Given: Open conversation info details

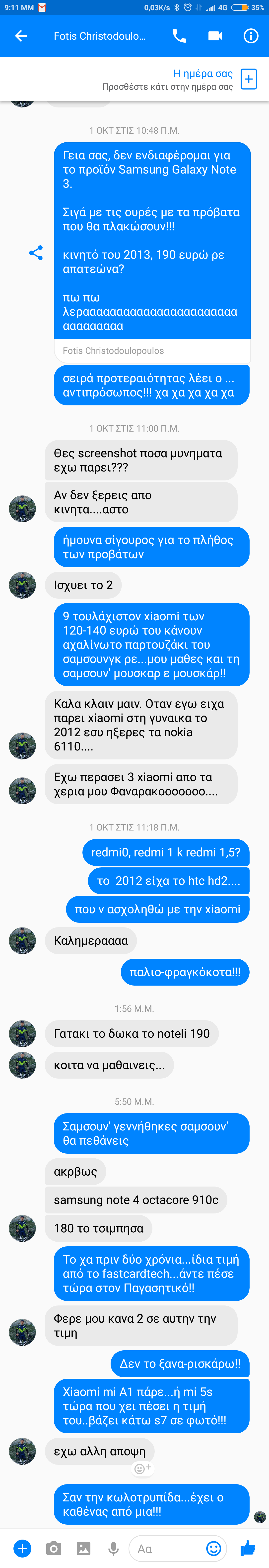Looking at the screenshot, I should point(251,36).
